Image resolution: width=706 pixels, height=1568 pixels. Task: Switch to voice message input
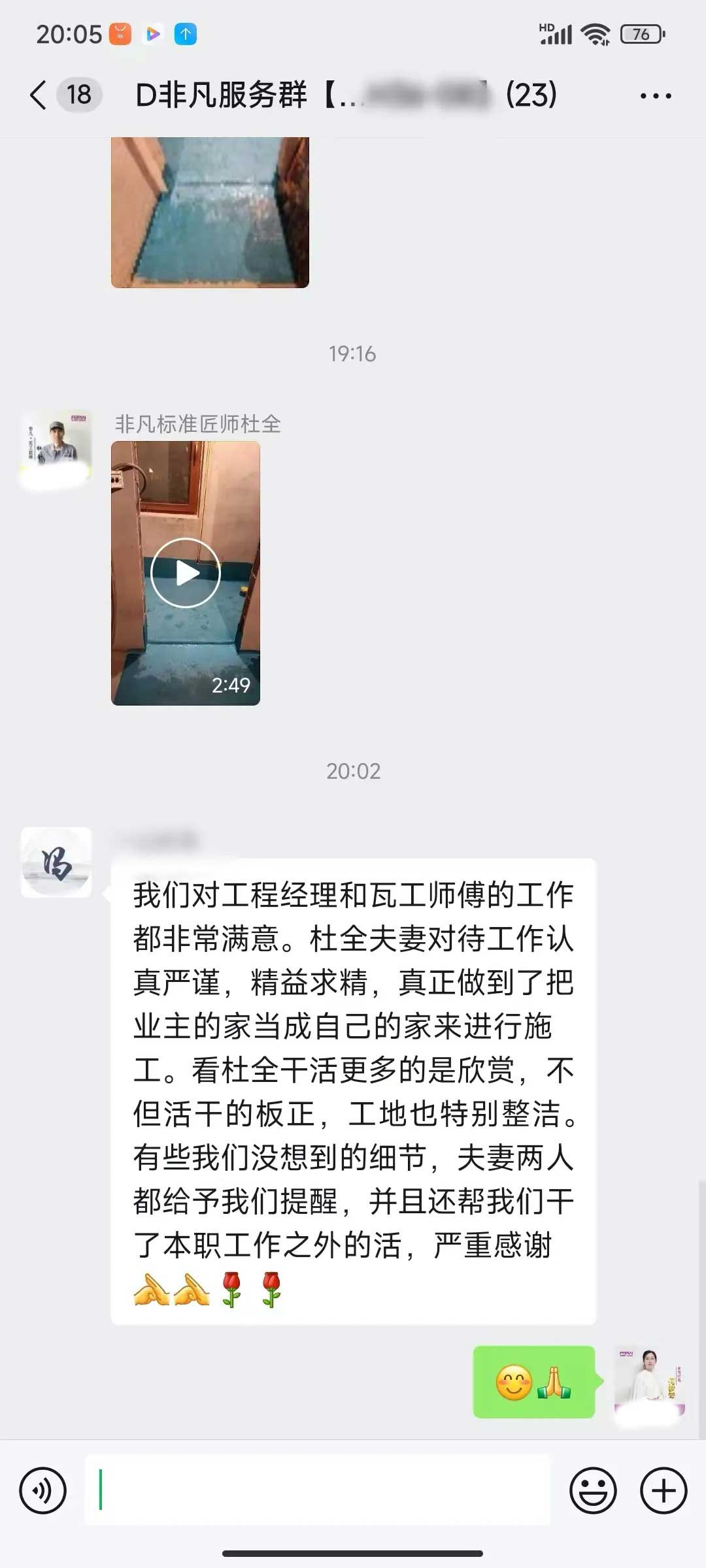pyautogui.click(x=43, y=1490)
